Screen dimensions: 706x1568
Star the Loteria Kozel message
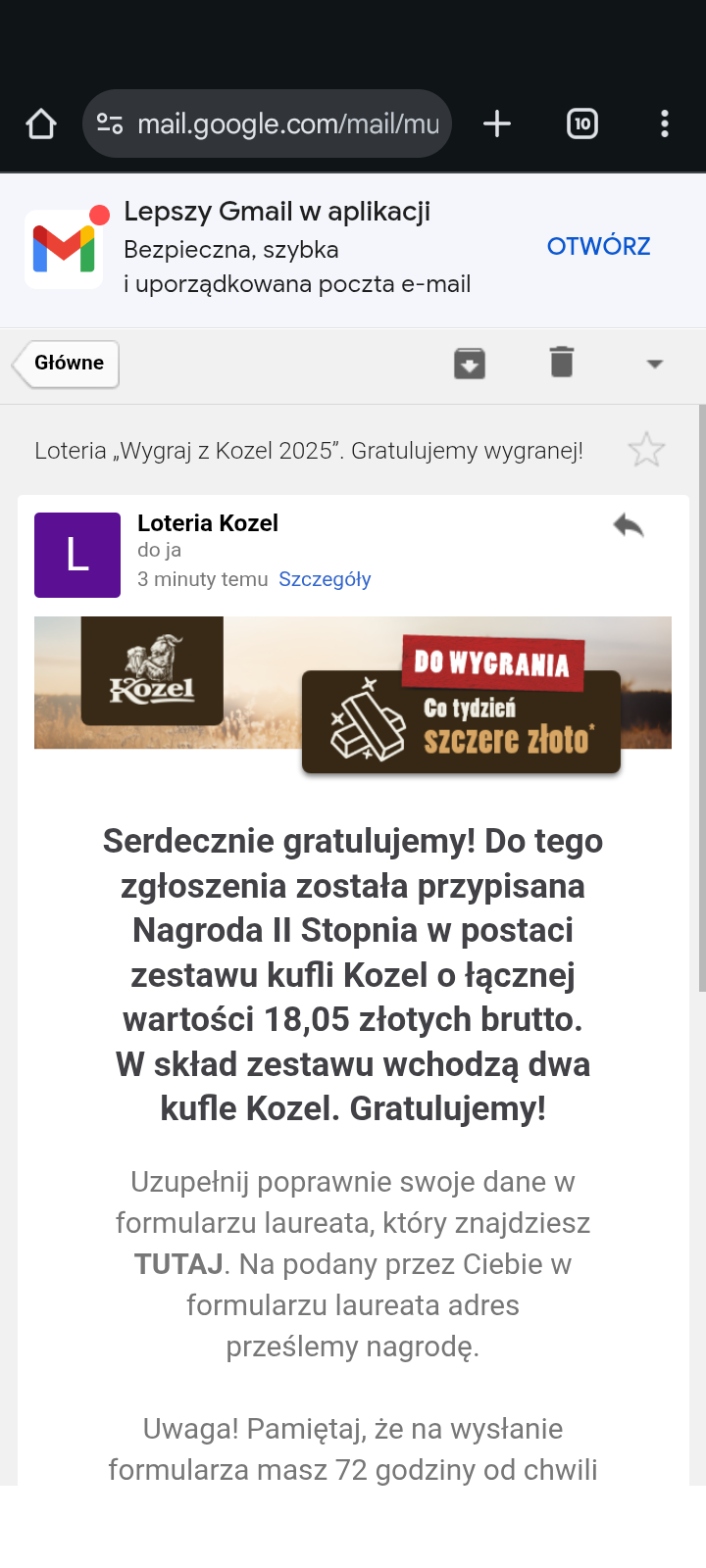646,450
